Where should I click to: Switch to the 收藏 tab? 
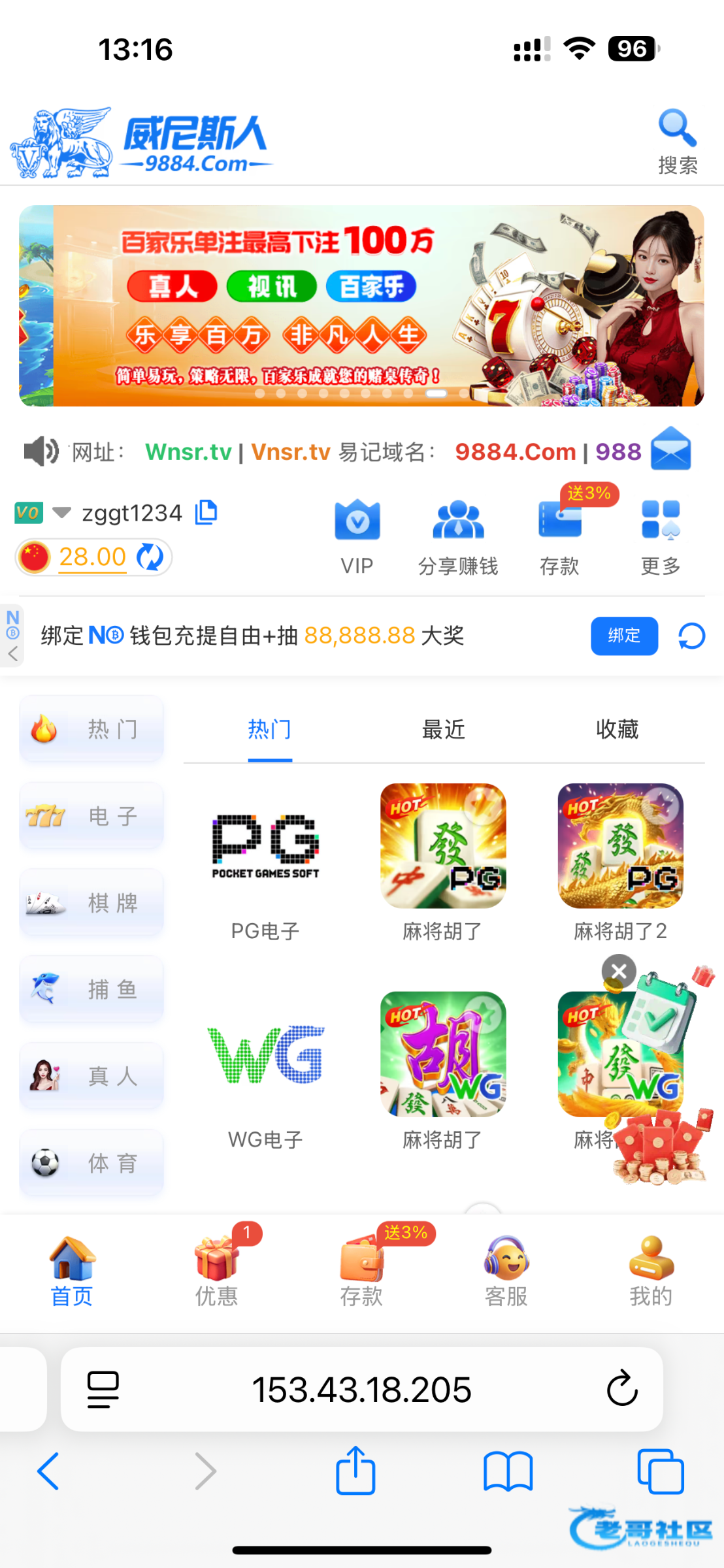click(617, 729)
